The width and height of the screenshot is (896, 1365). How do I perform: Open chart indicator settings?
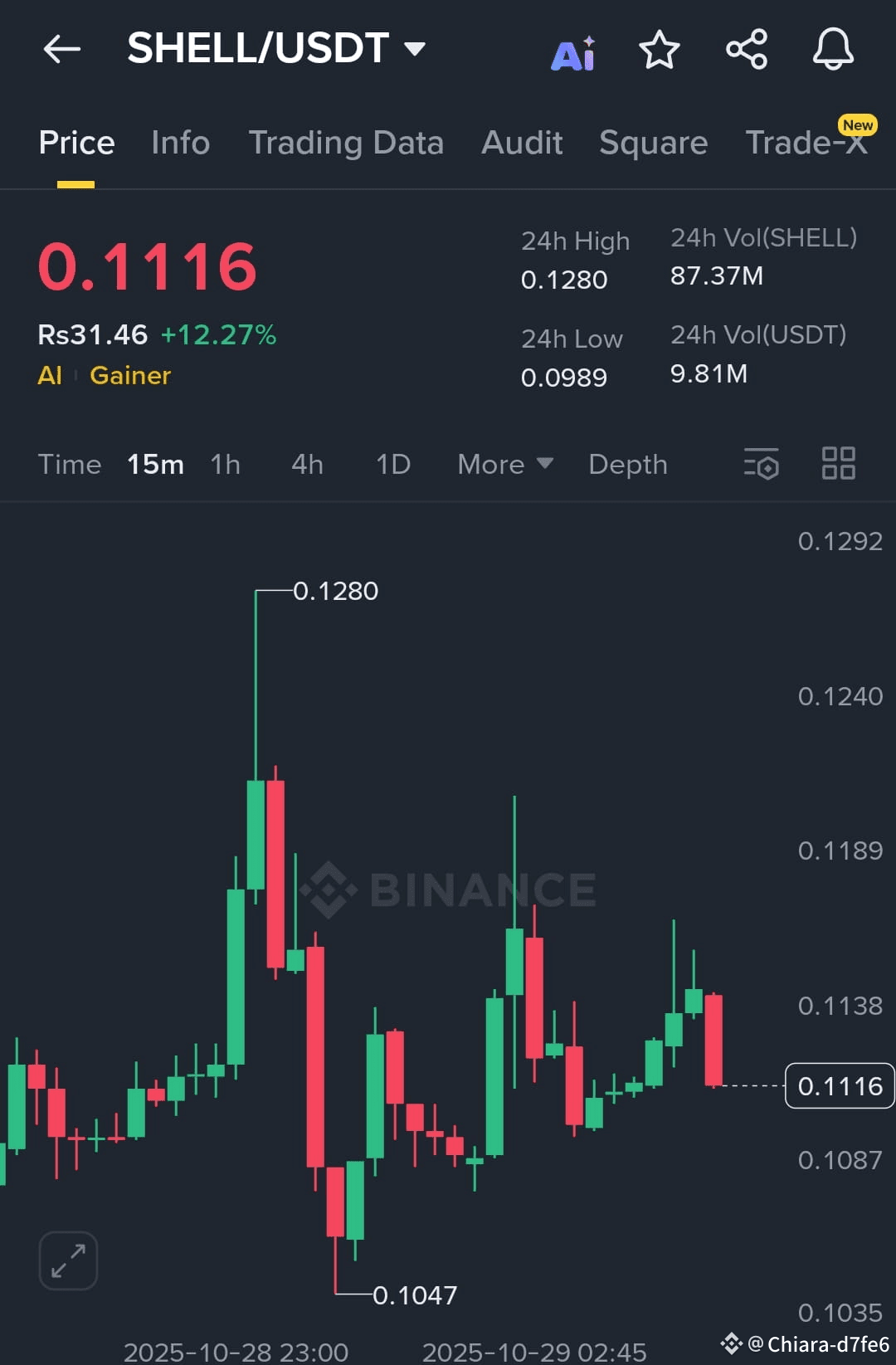point(762,464)
